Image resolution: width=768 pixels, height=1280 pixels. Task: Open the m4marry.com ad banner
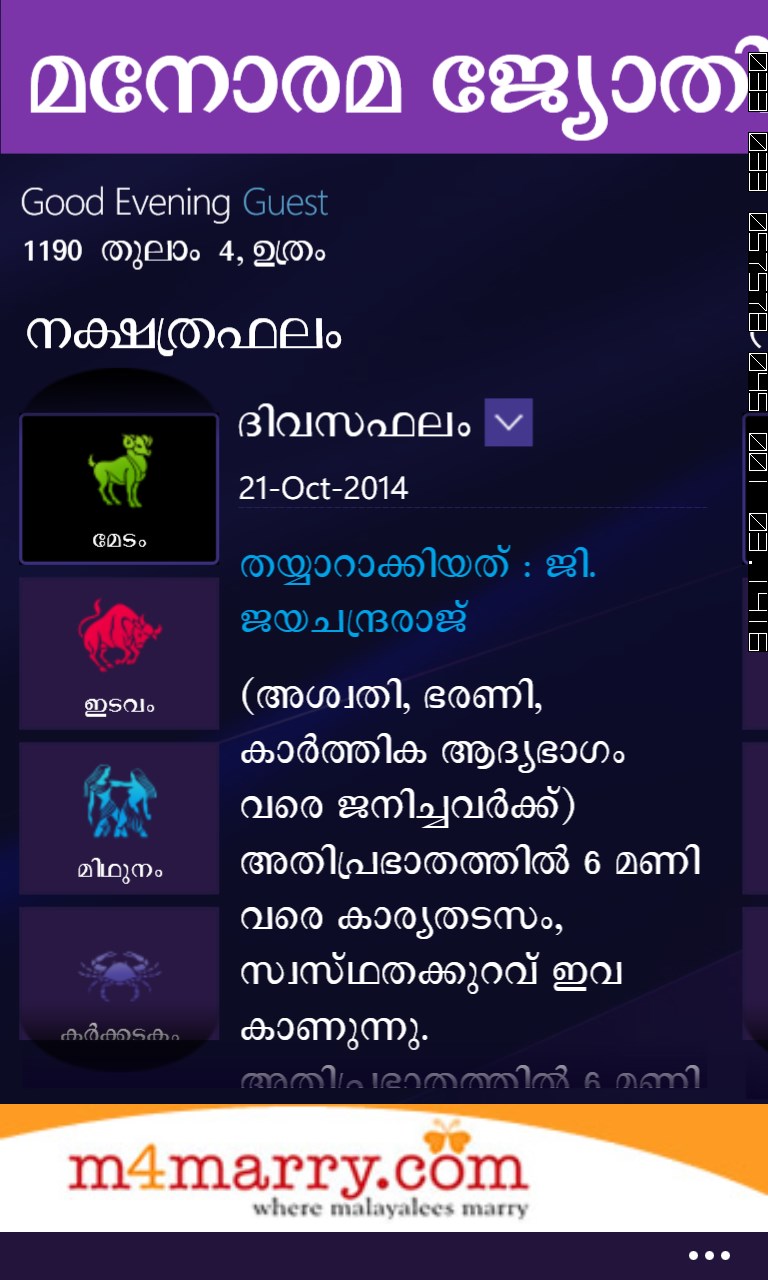click(384, 1168)
